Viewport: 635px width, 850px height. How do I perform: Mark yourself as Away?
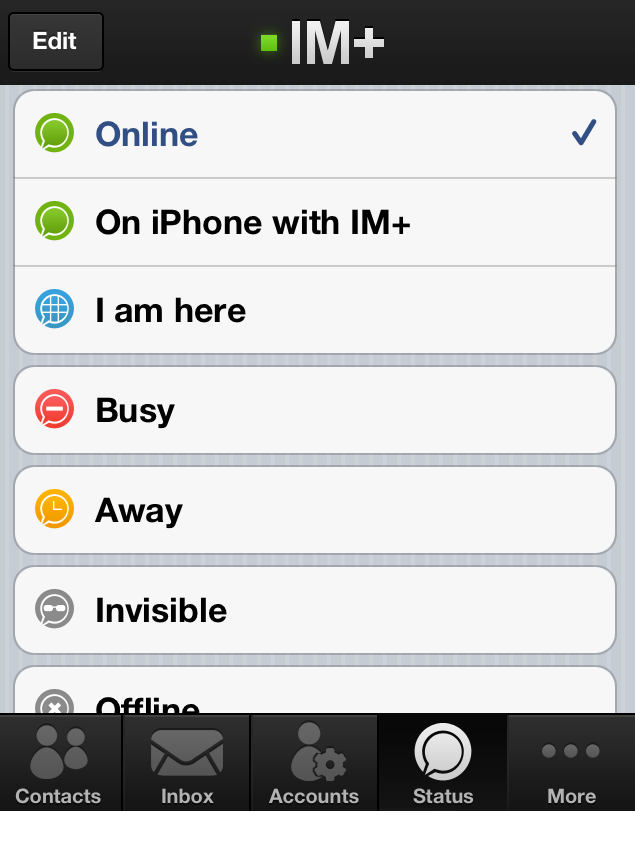(314, 510)
